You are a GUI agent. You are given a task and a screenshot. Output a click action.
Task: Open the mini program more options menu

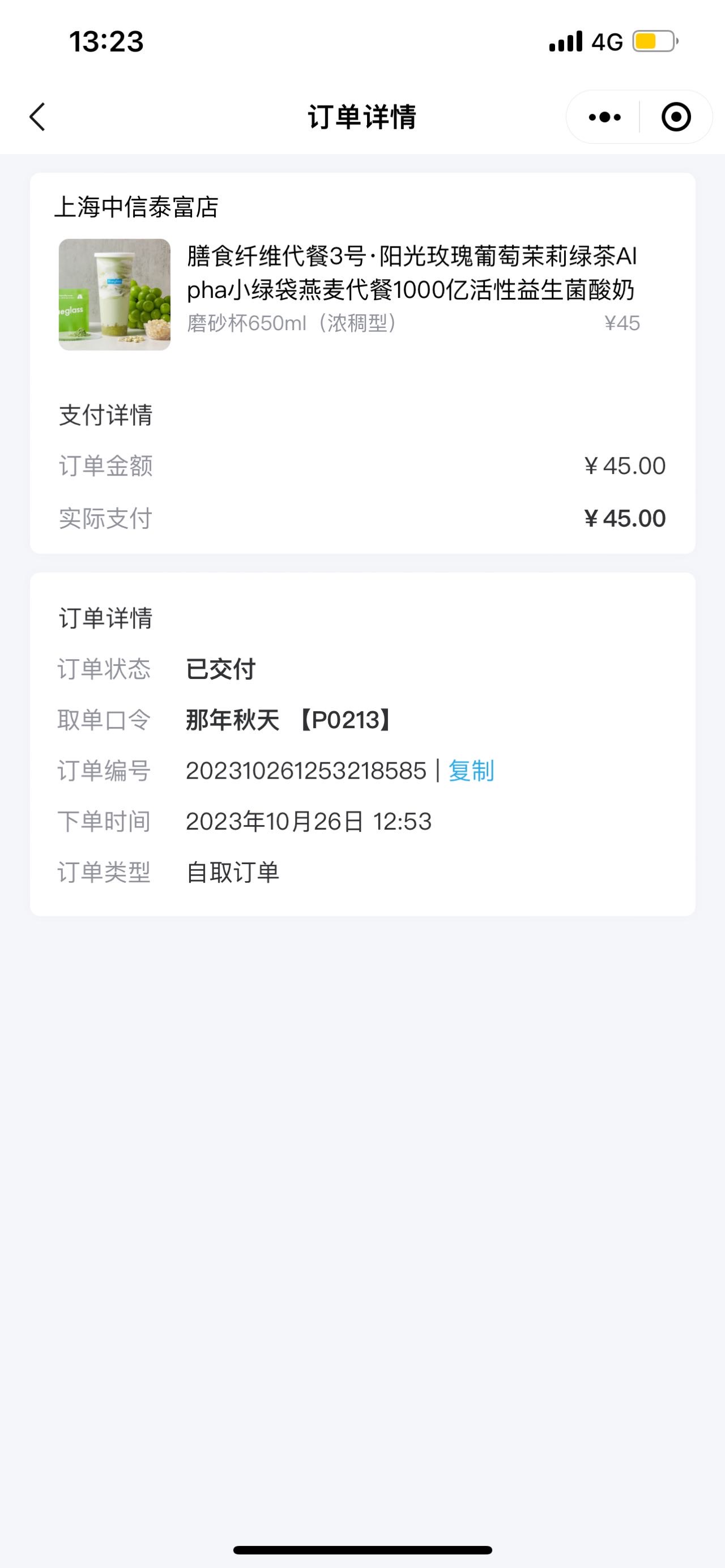tap(604, 117)
